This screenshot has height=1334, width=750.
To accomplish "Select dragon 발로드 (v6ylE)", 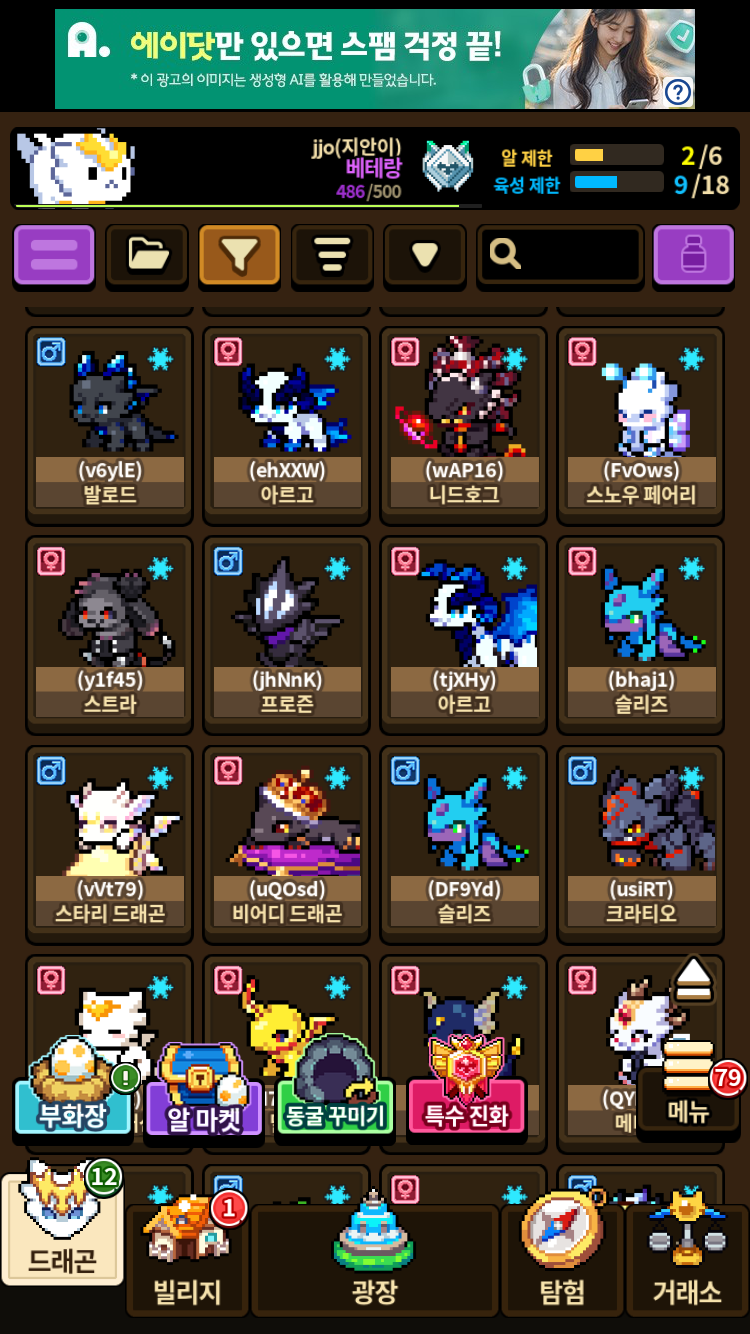I will click(x=109, y=425).
